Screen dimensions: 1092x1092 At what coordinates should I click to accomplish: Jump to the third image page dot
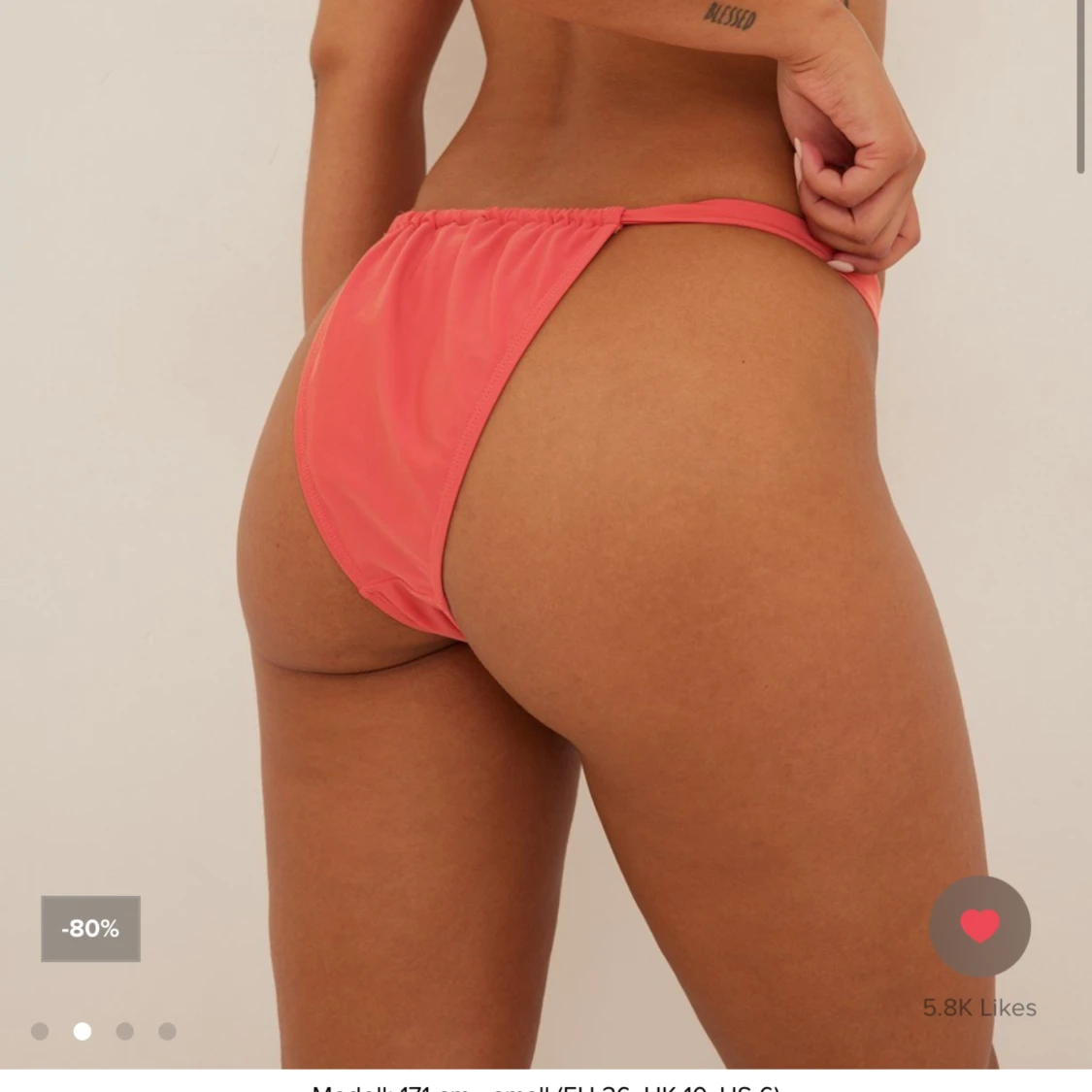tap(125, 1031)
